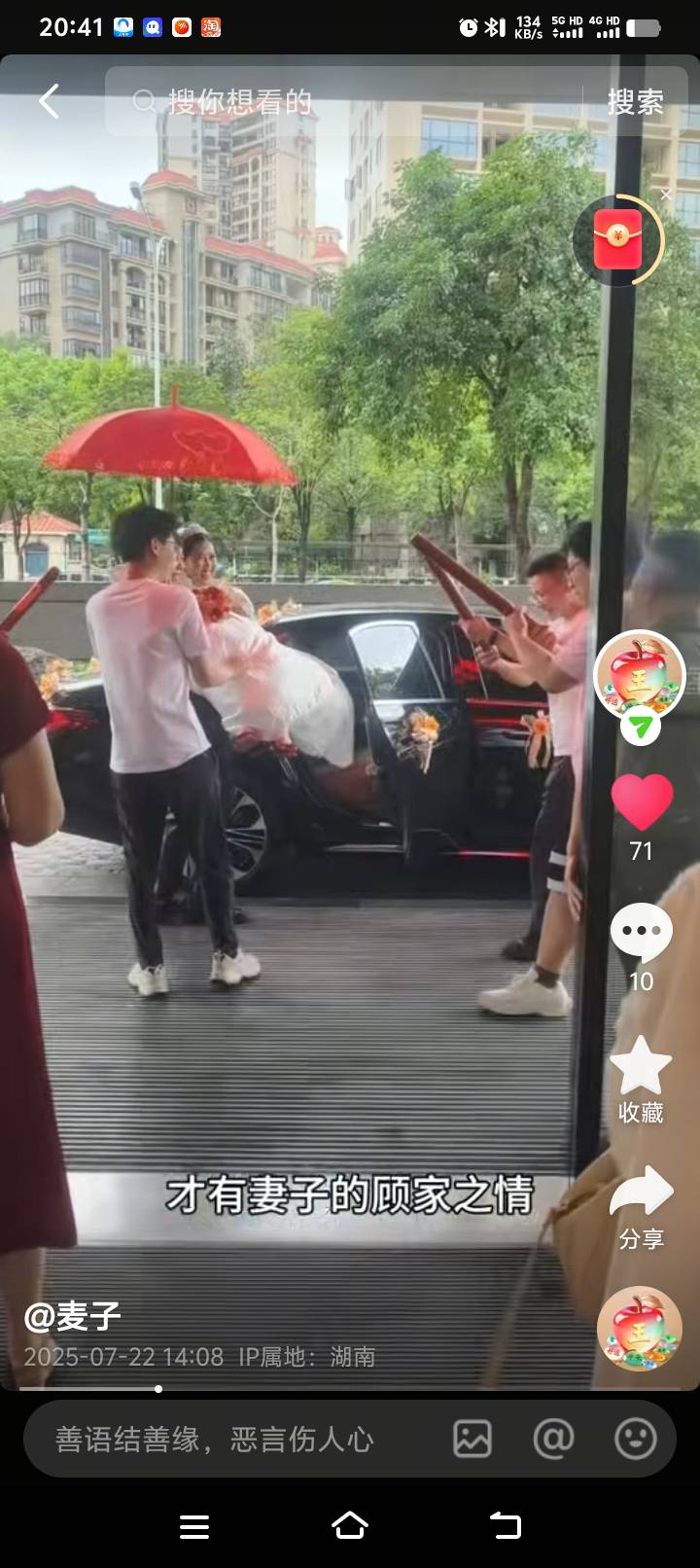Attach a picture to the comment
Image resolution: width=700 pixels, height=1568 pixels.
(x=472, y=1439)
